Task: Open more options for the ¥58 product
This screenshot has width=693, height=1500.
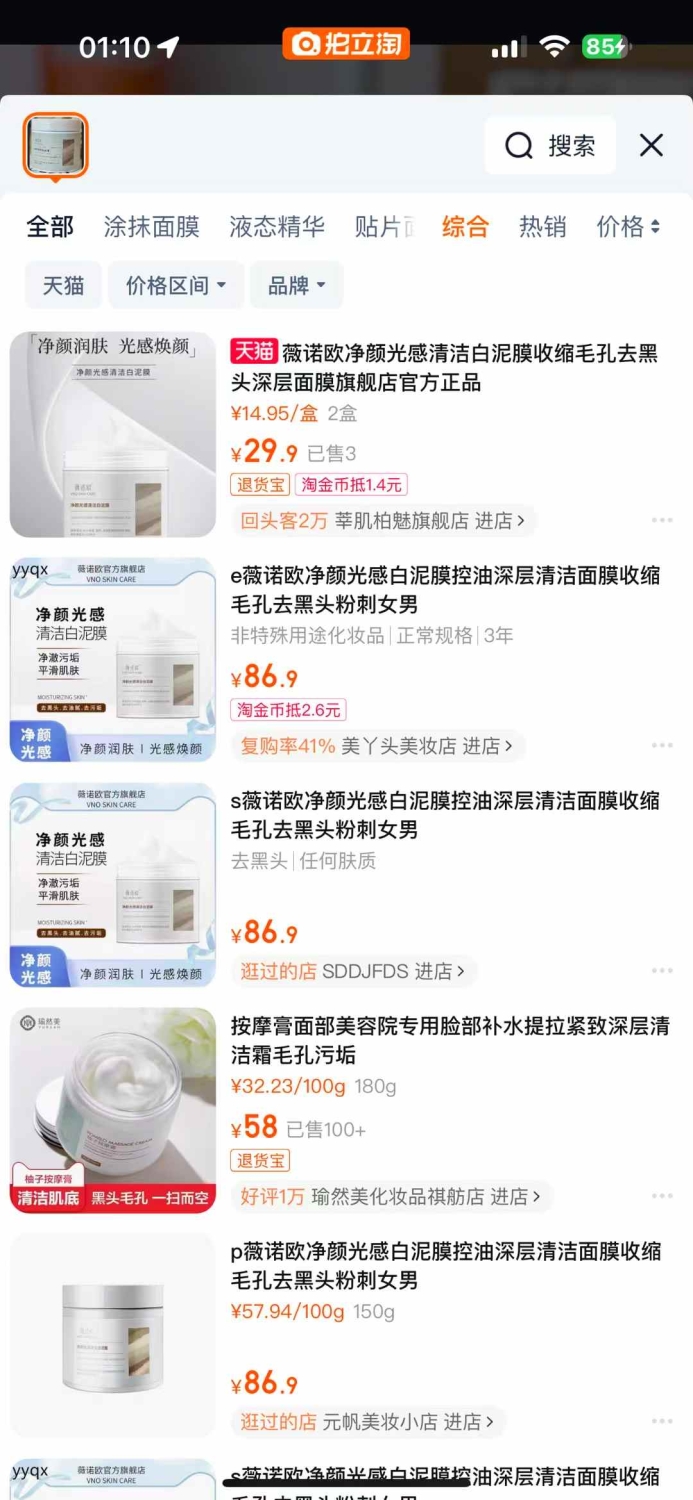Action: tap(662, 1196)
